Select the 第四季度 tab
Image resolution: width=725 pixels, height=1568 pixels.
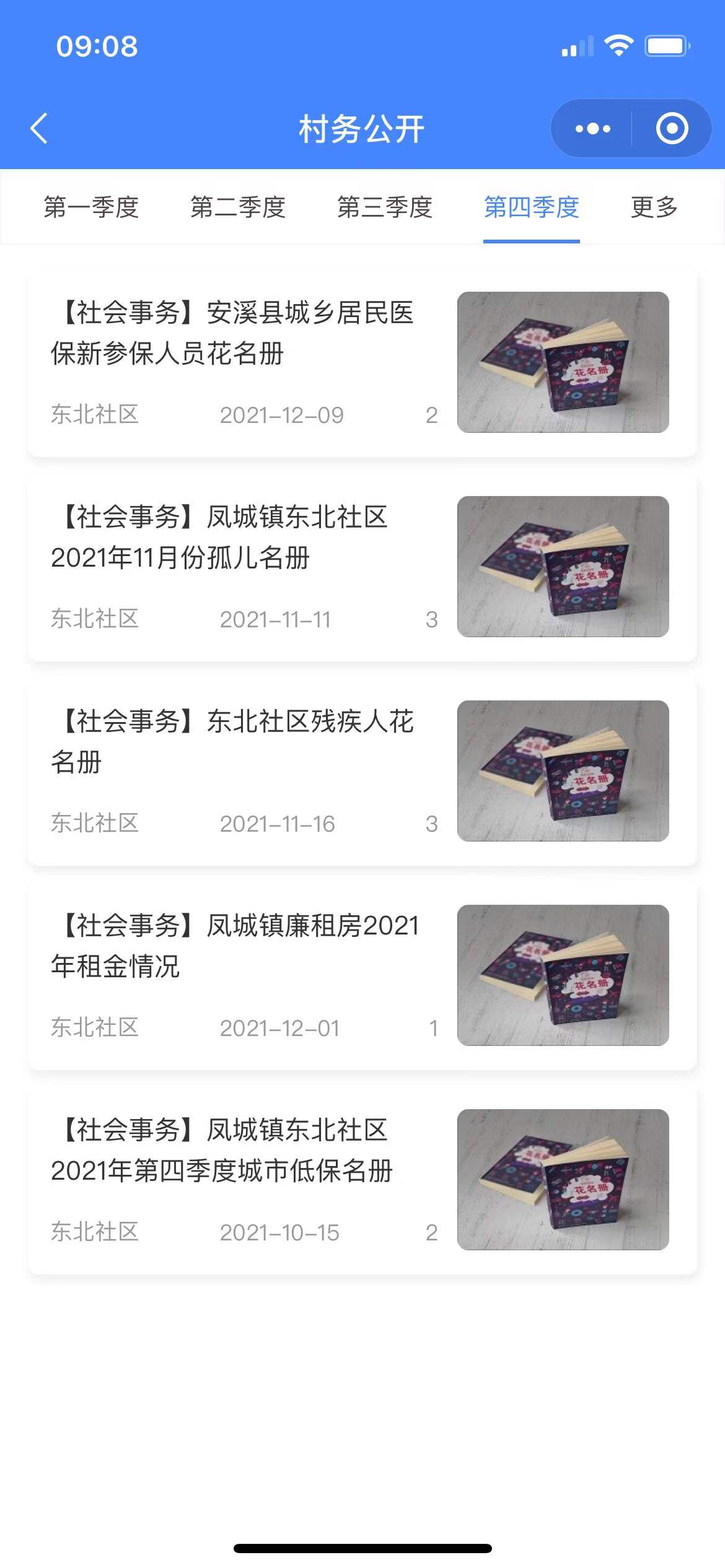[532, 207]
